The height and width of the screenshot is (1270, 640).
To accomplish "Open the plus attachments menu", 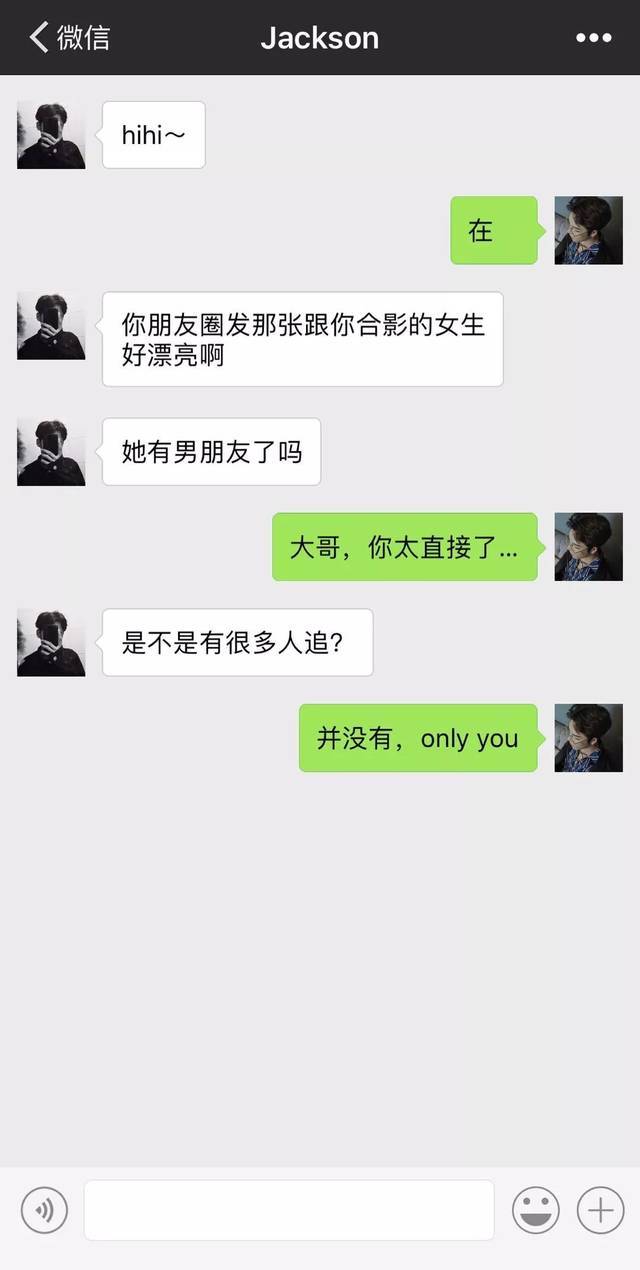I will (x=600, y=1211).
